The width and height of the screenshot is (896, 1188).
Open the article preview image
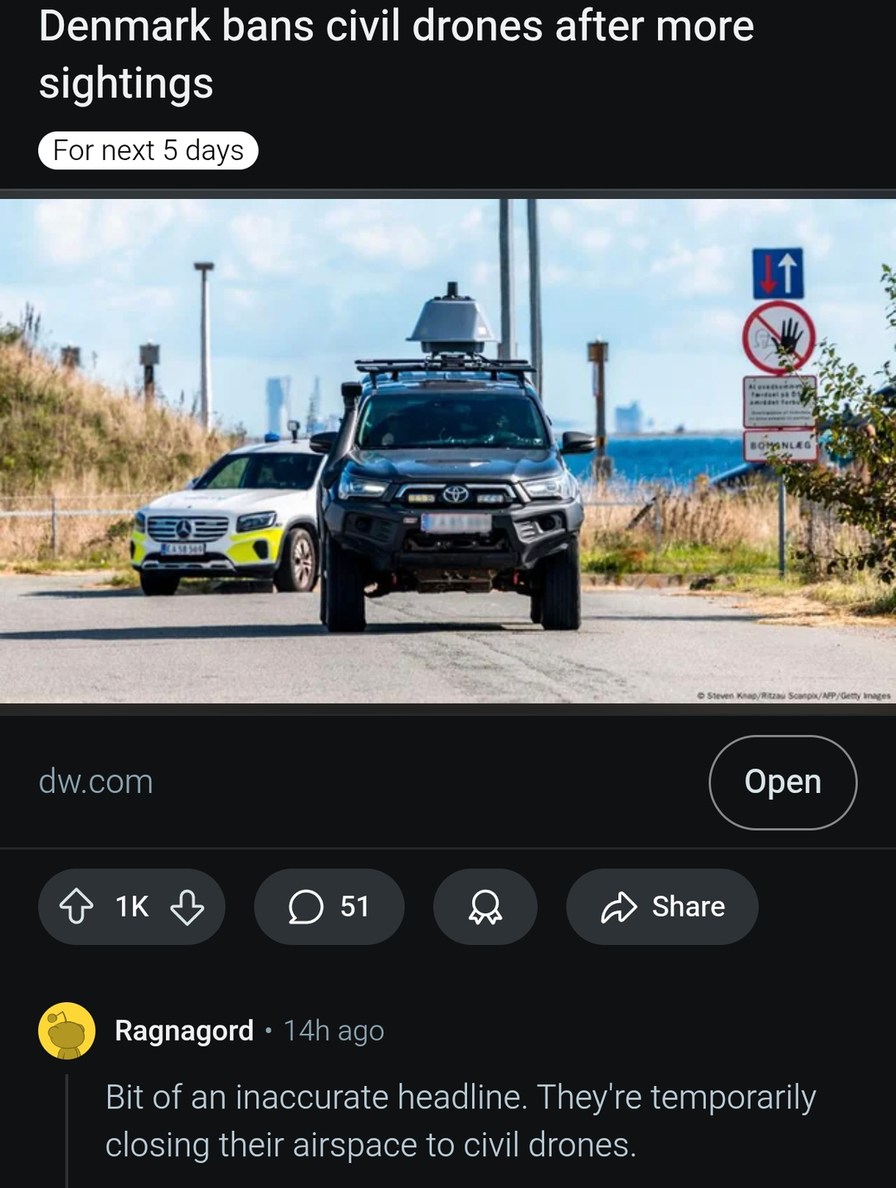448,450
